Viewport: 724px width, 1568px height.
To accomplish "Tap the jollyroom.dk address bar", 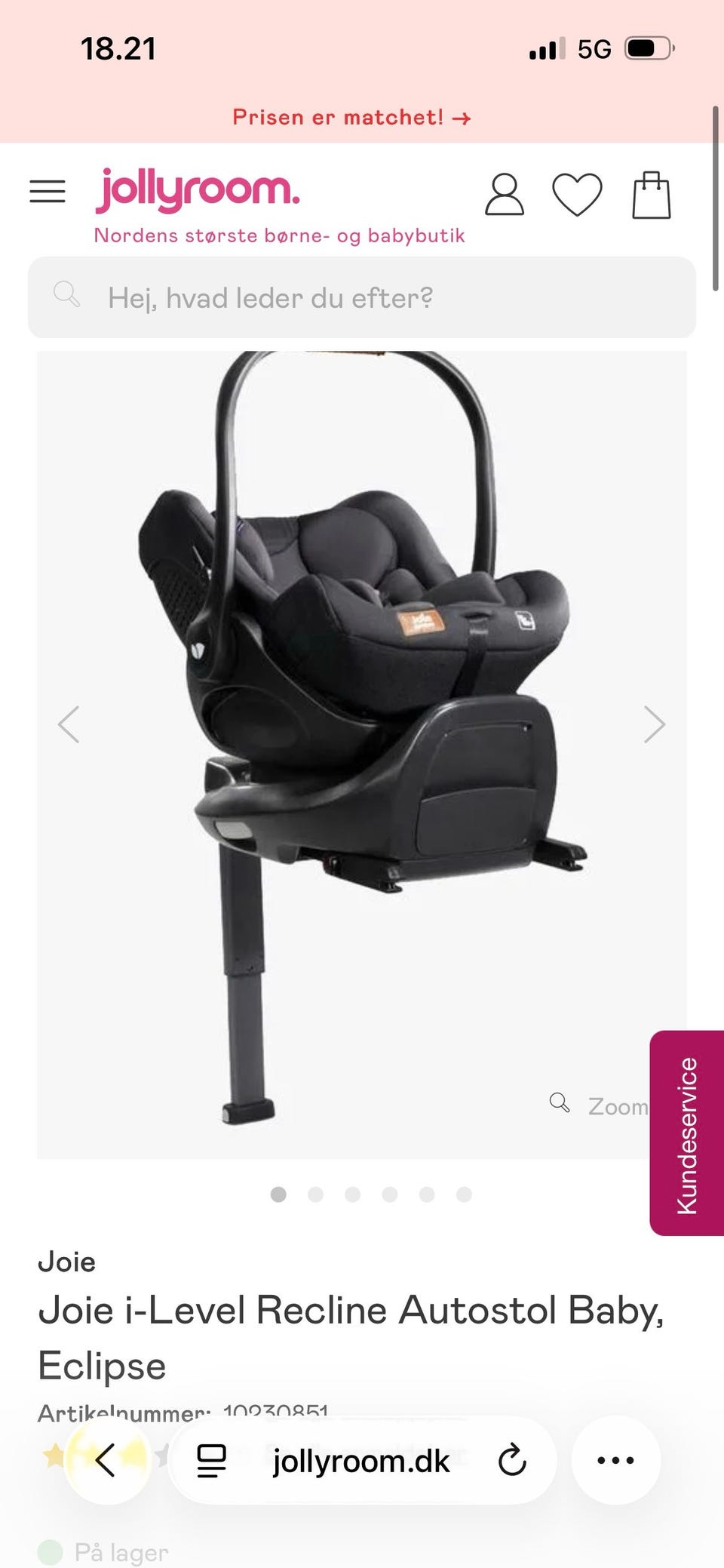I will (x=360, y=1461).
